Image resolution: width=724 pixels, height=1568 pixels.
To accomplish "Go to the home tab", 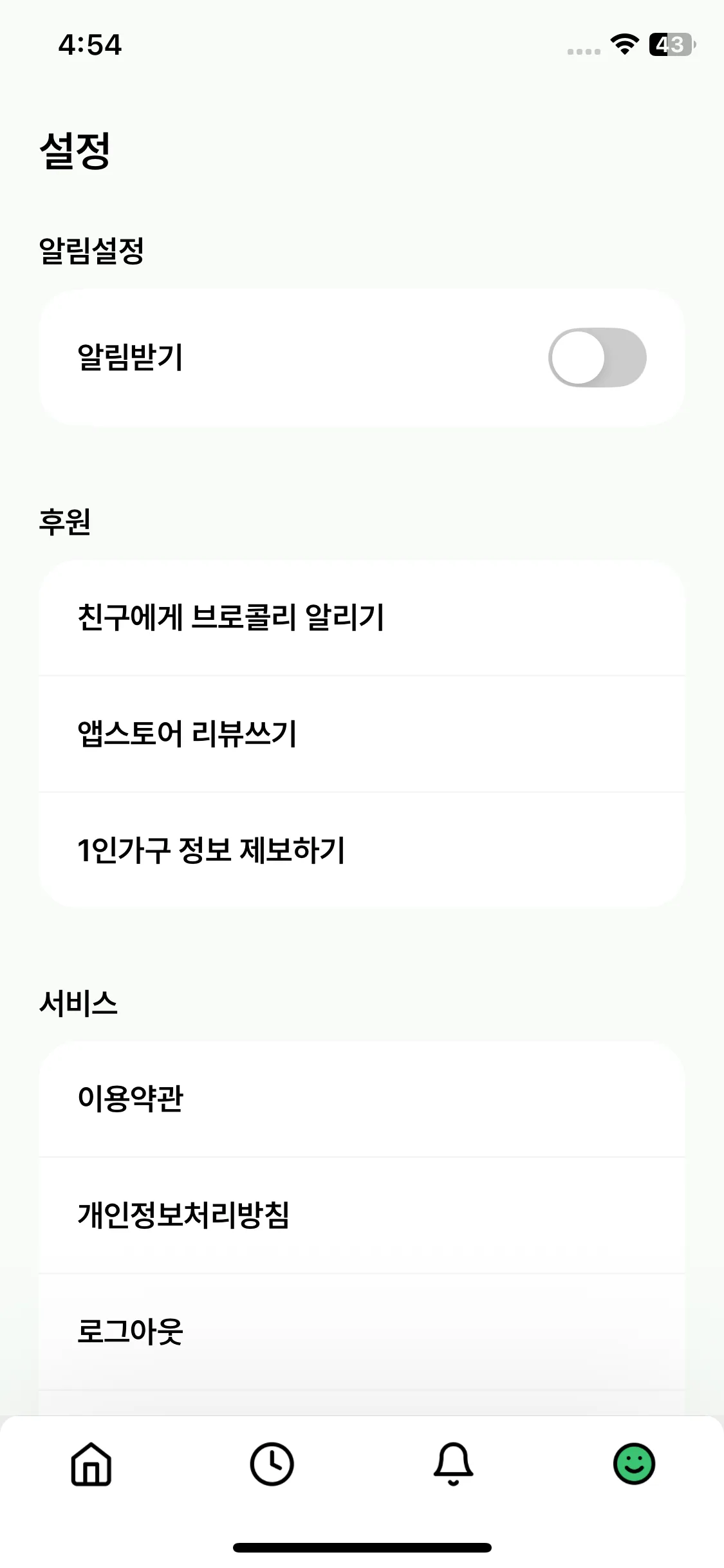I will [x=91, y=1464].
